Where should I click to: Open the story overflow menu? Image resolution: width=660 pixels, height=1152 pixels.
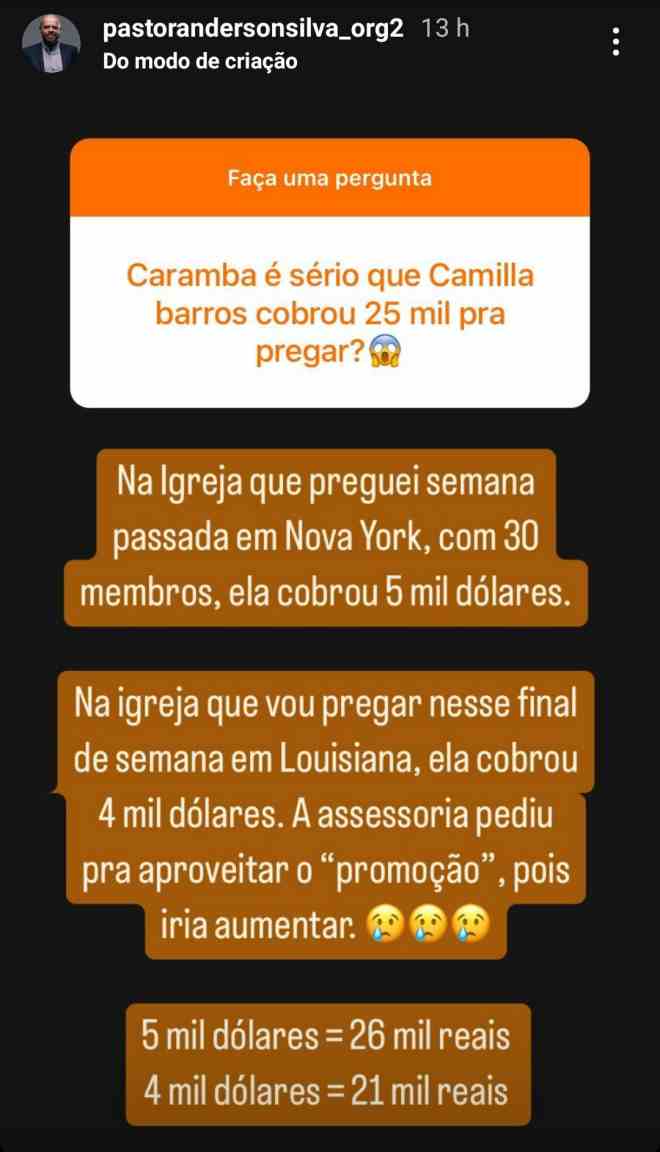[x=616, y=42]
